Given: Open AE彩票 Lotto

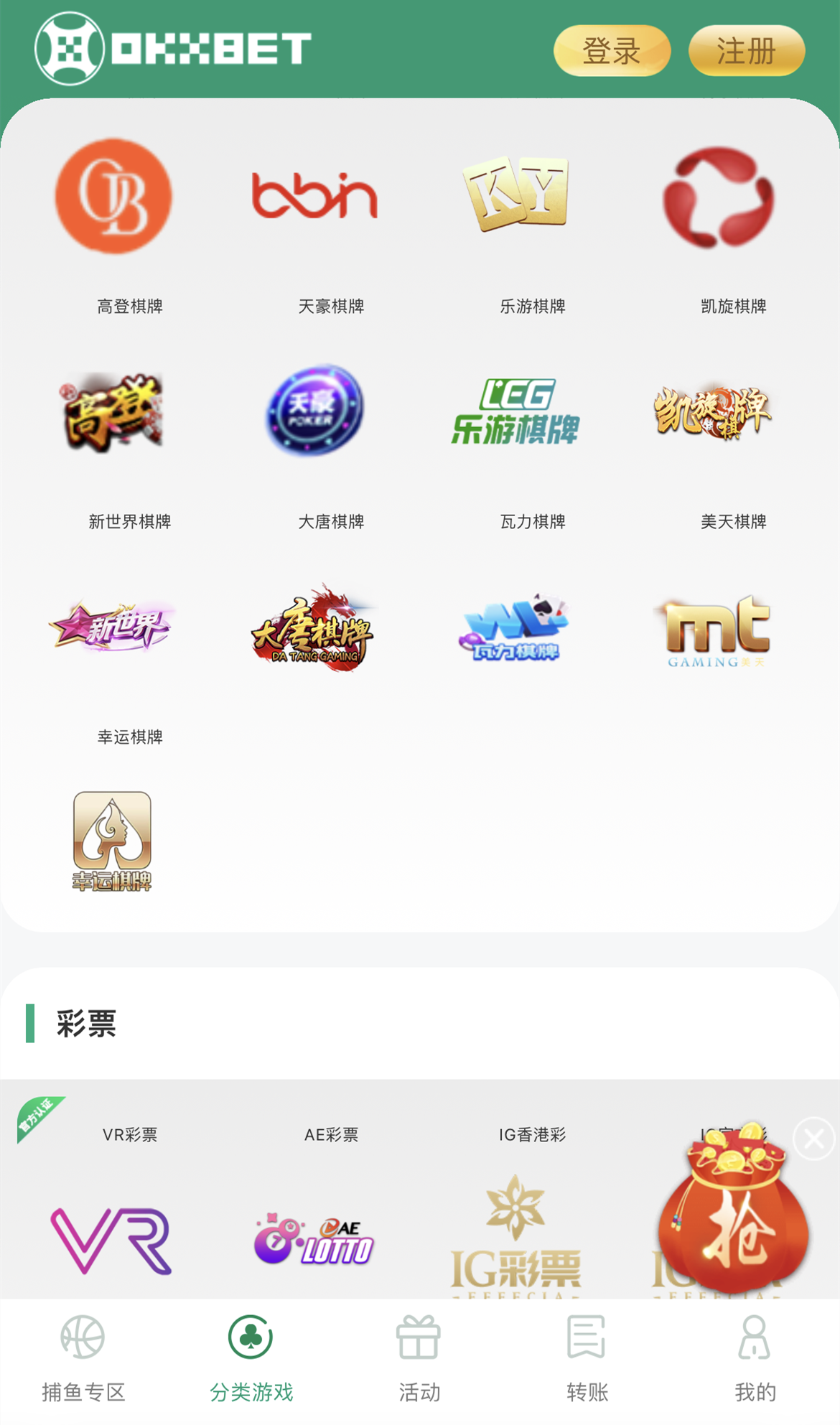Looking at the screenshot, I should click(314, 1240).
